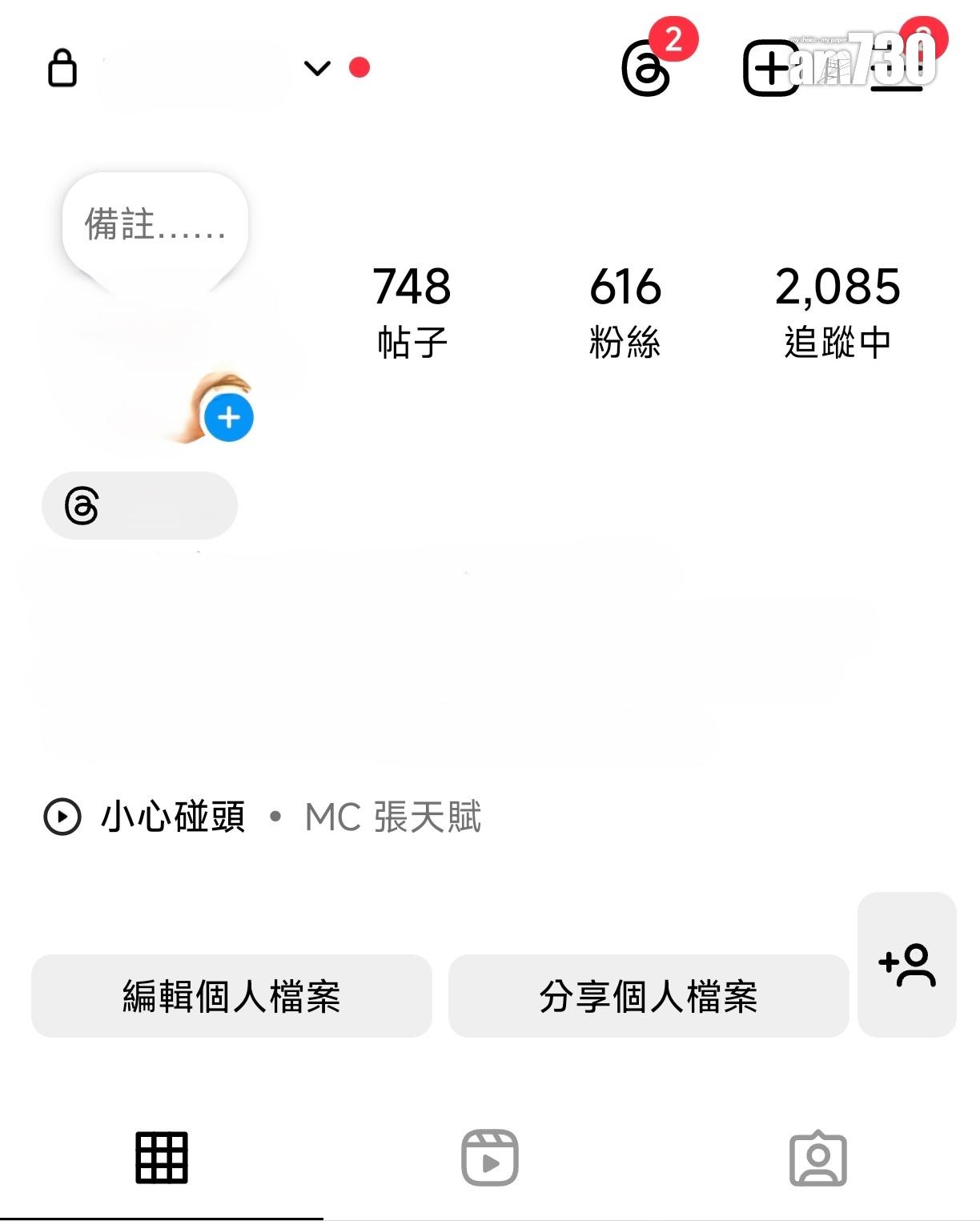980x1221 pixels.
Task: Open the create new post plus icon
Action: coord(770,68)
